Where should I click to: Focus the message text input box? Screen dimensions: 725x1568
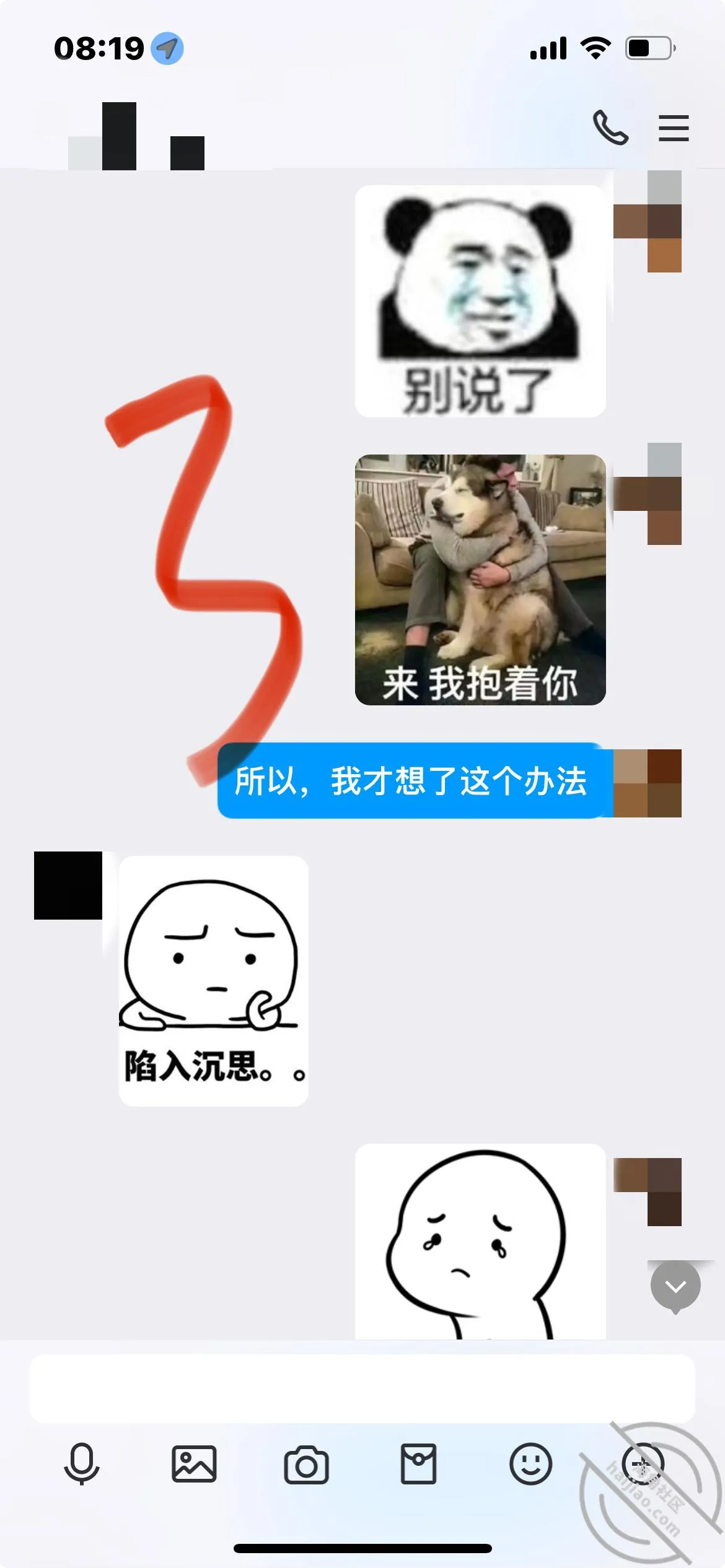coord(362,1388)
